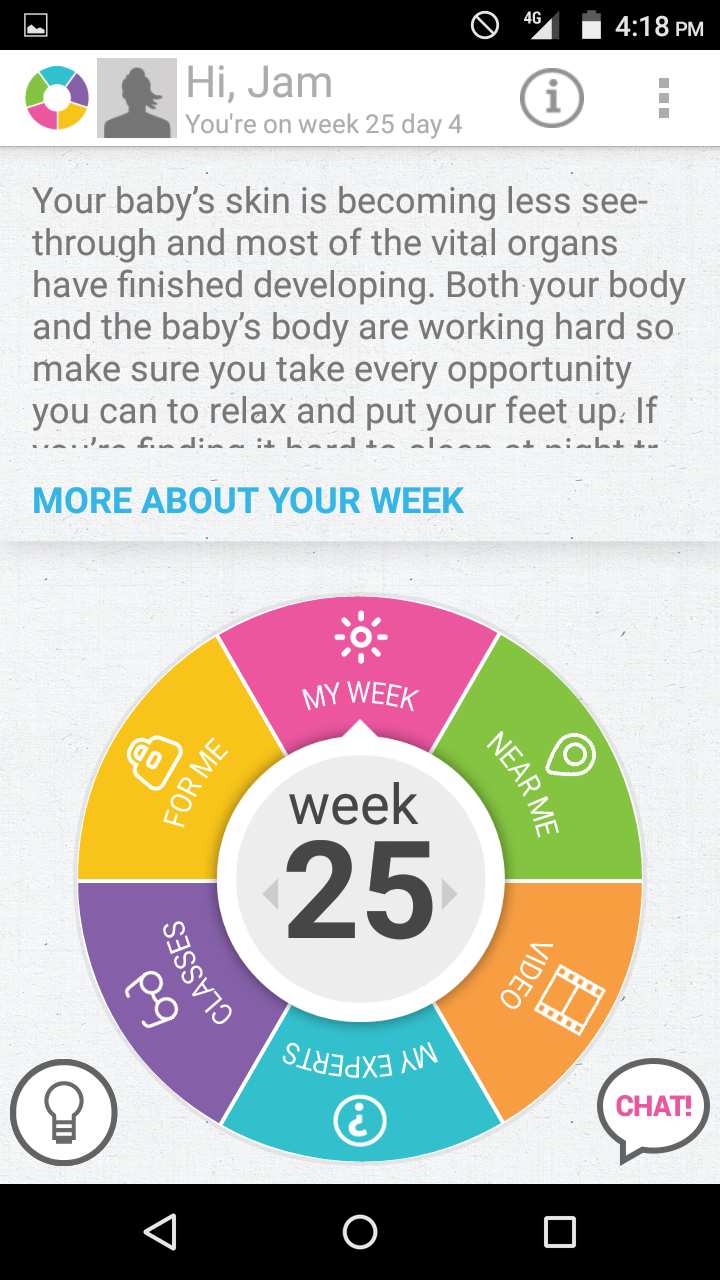Tap the colorful wheel app logo
720x1280 pixels.
[x=57, y=98]
